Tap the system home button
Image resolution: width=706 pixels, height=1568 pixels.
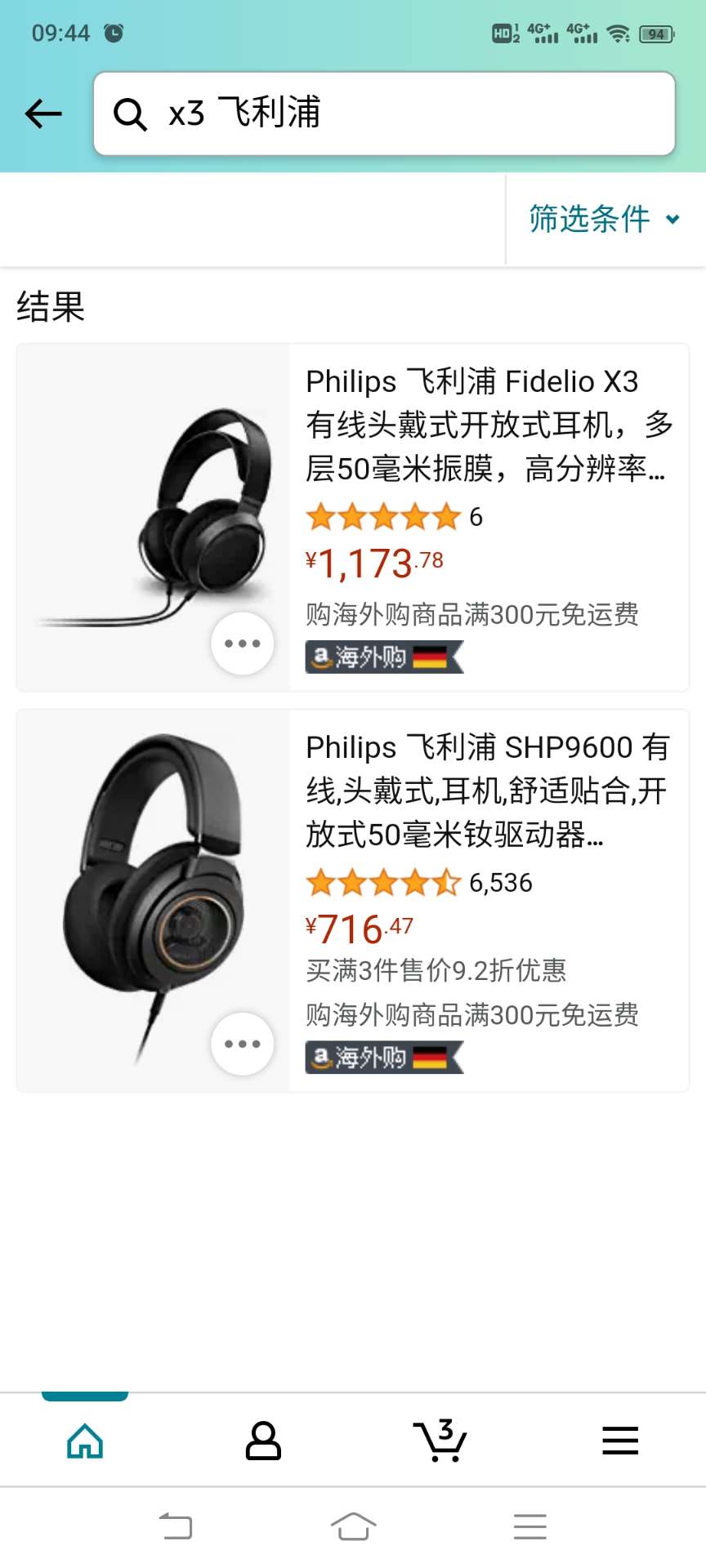[353, 1526]
